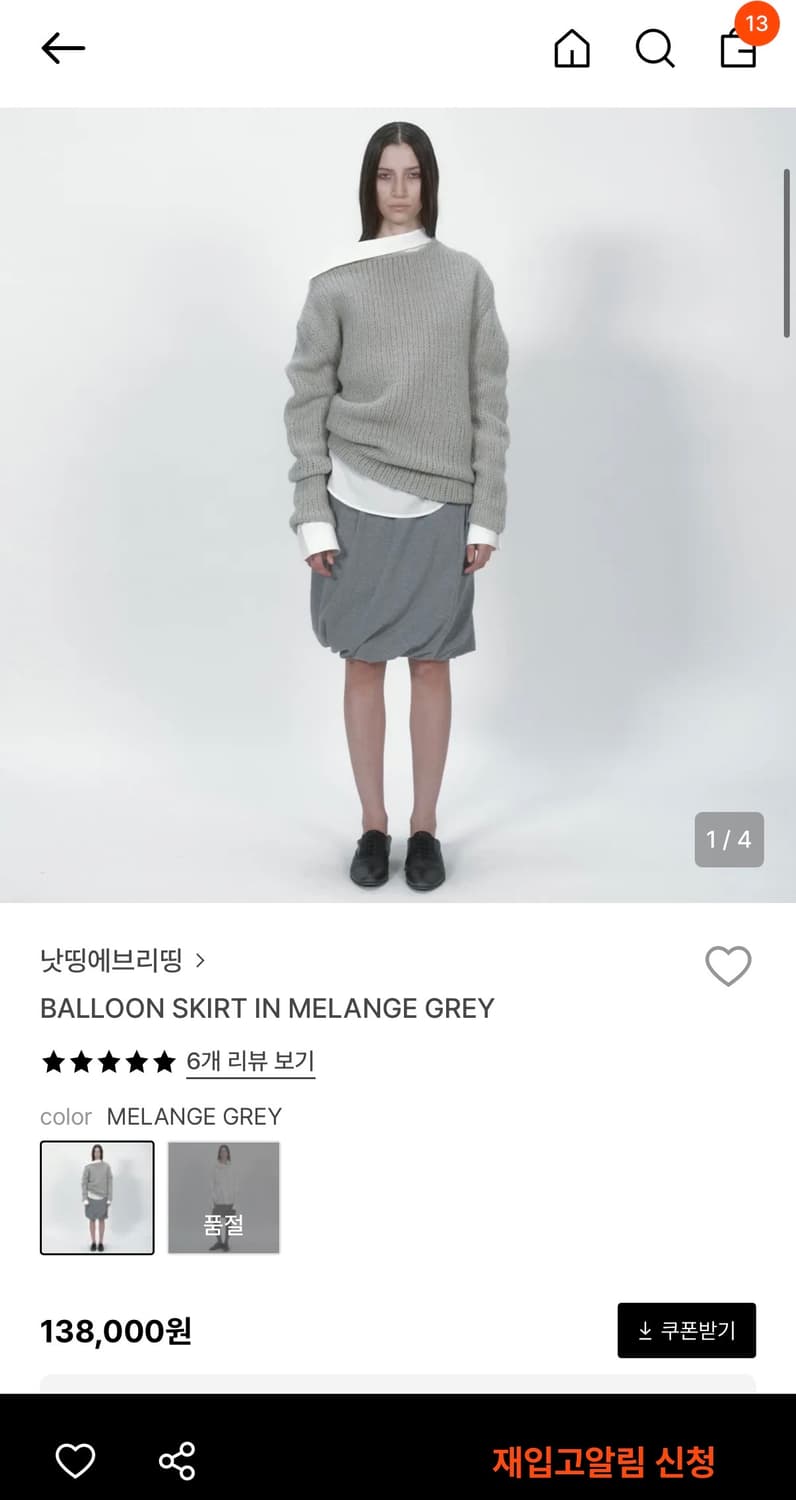Tap the back arrow to return

[x=62, y=47]
